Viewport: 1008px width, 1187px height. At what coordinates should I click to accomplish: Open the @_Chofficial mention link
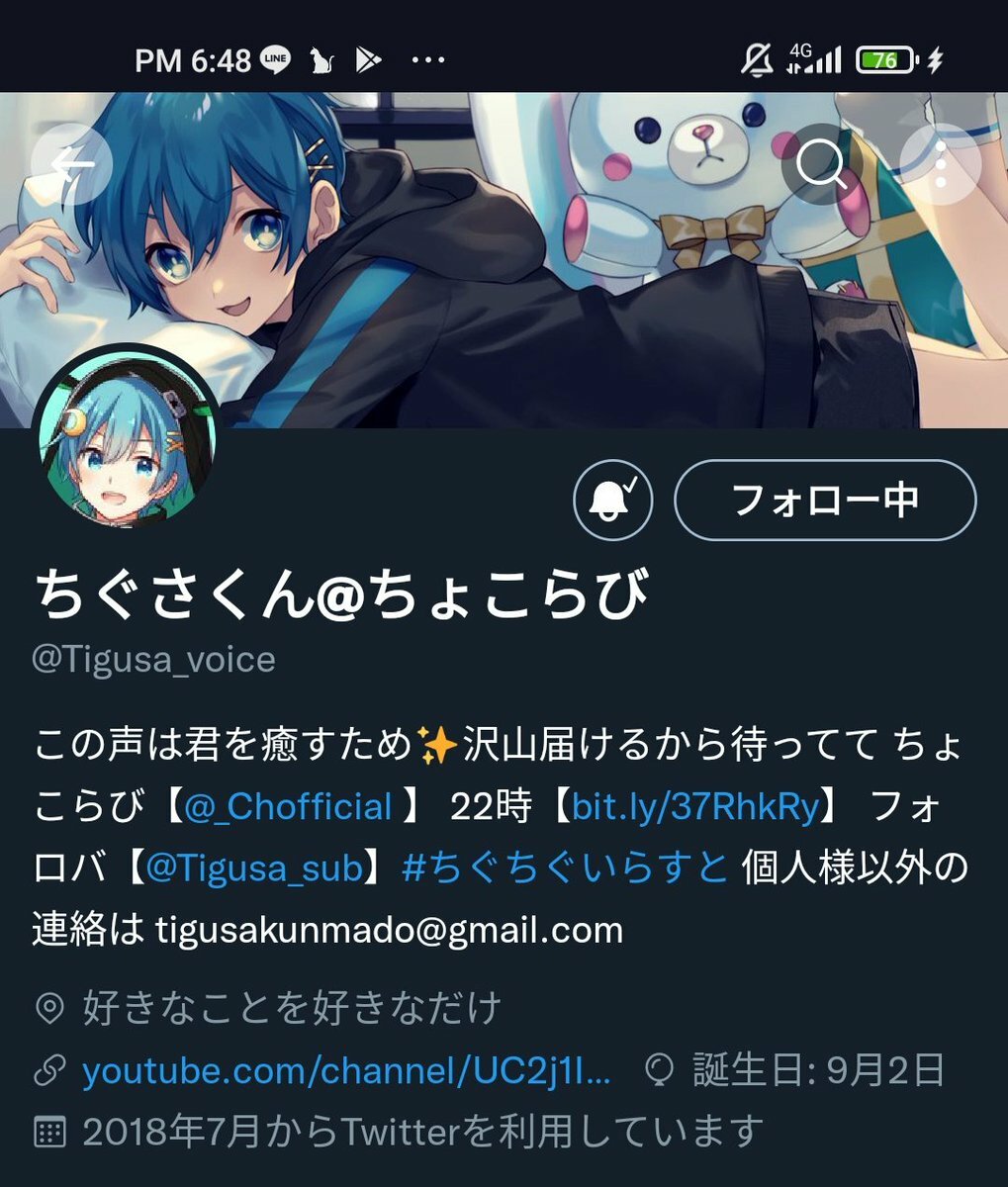coord(289,807)
